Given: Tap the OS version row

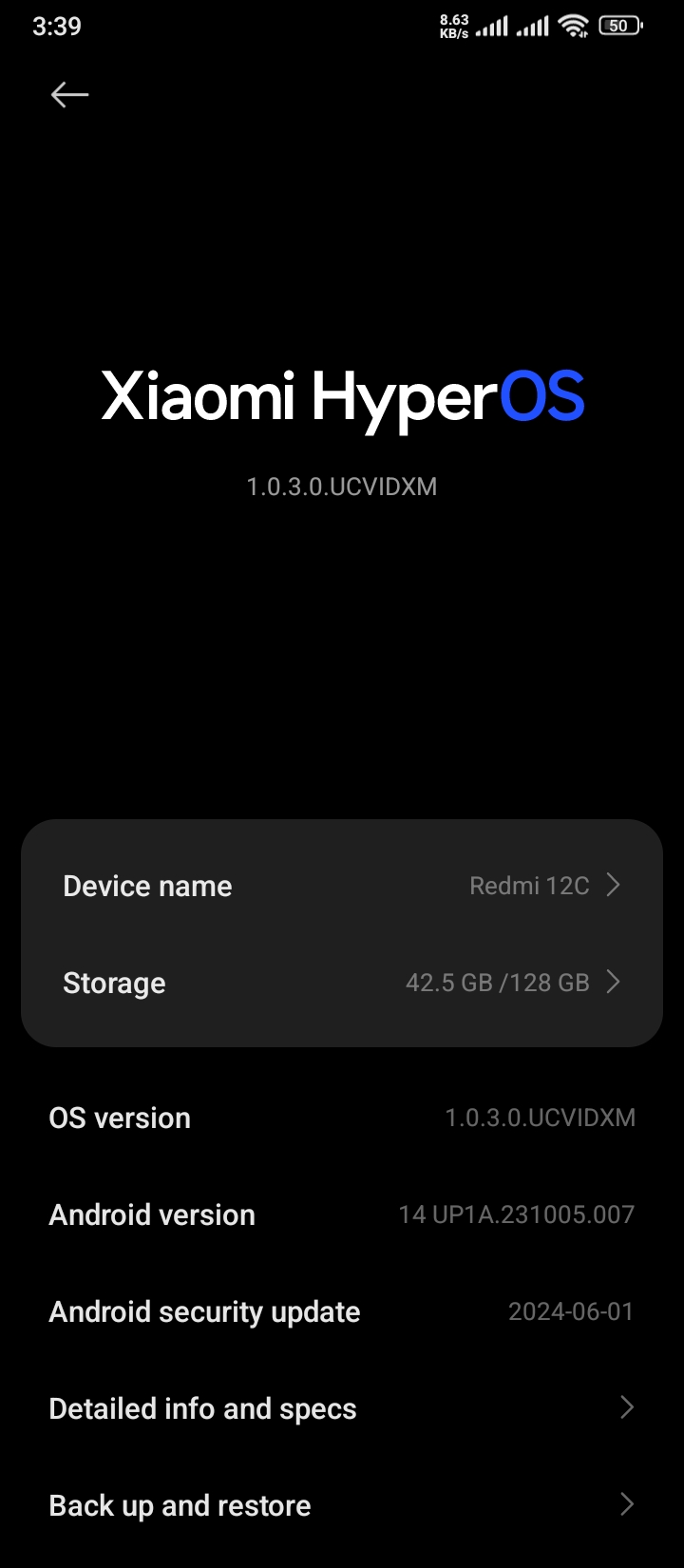Looking at the screenshot, I should tap(342, 1118).
